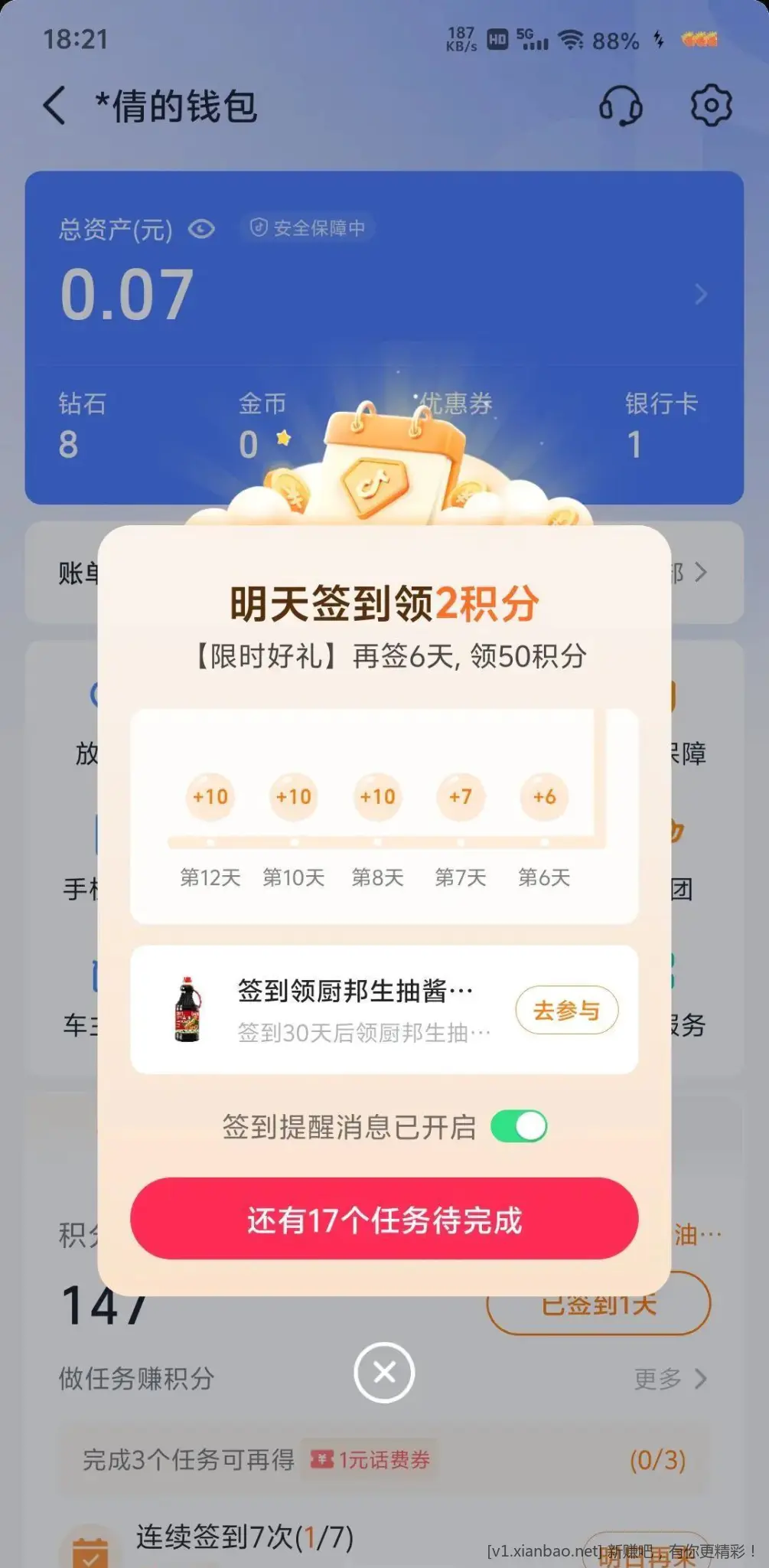
Task: Tap the 去参与 button
Action: (566, 1010)
